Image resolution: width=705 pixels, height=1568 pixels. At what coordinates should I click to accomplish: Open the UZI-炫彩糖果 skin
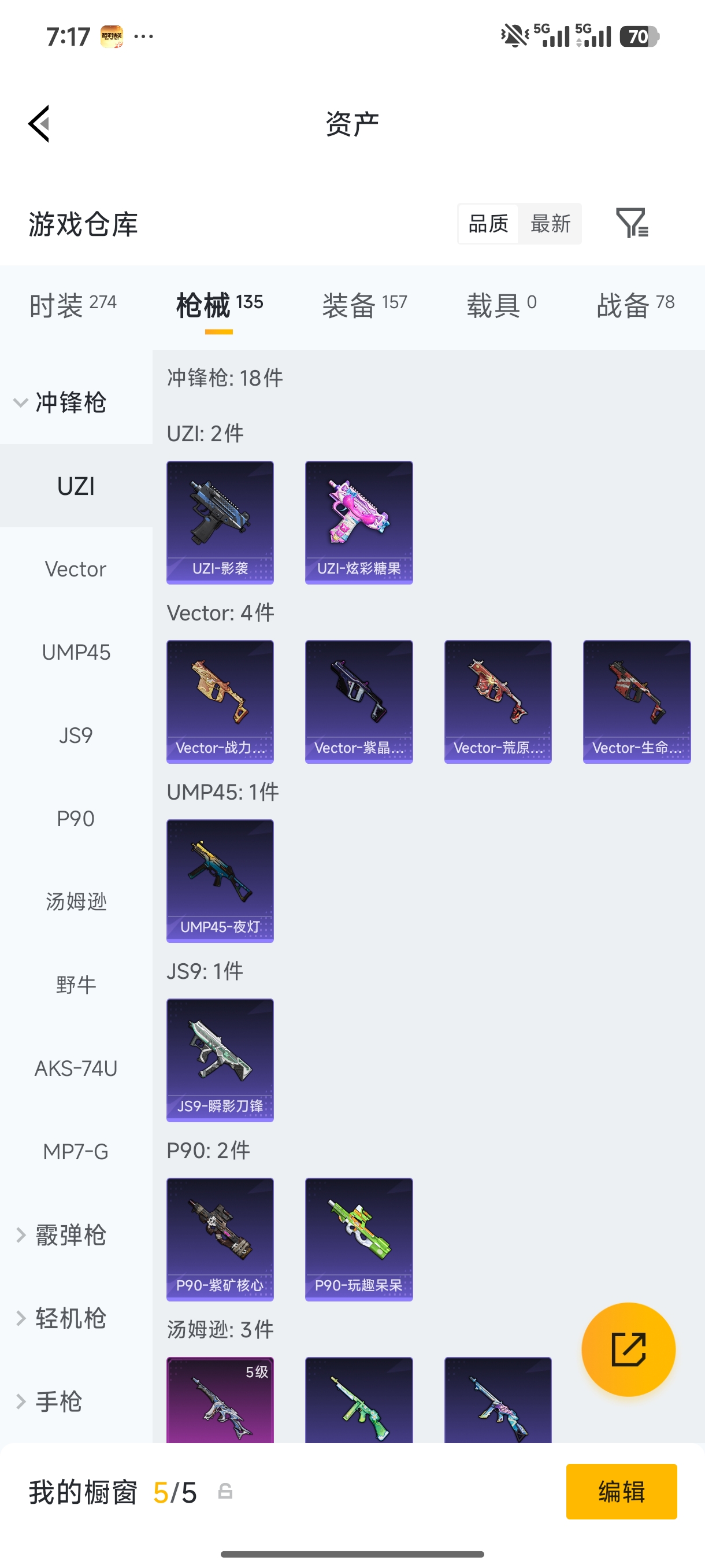click(359, 522)
